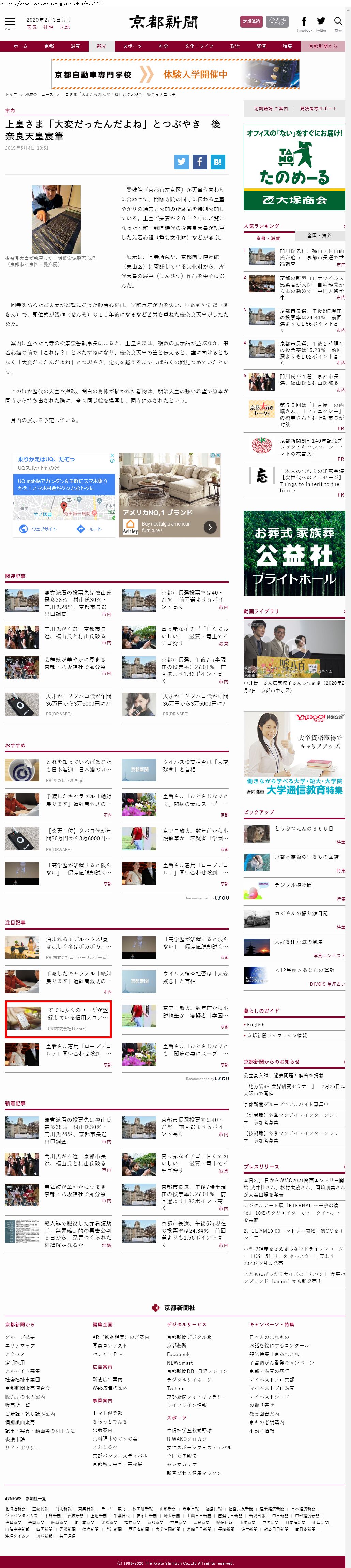The width and height of the screenshot is (351, 1568).
Task: Share article on Facebook
Action: [200, 162]
